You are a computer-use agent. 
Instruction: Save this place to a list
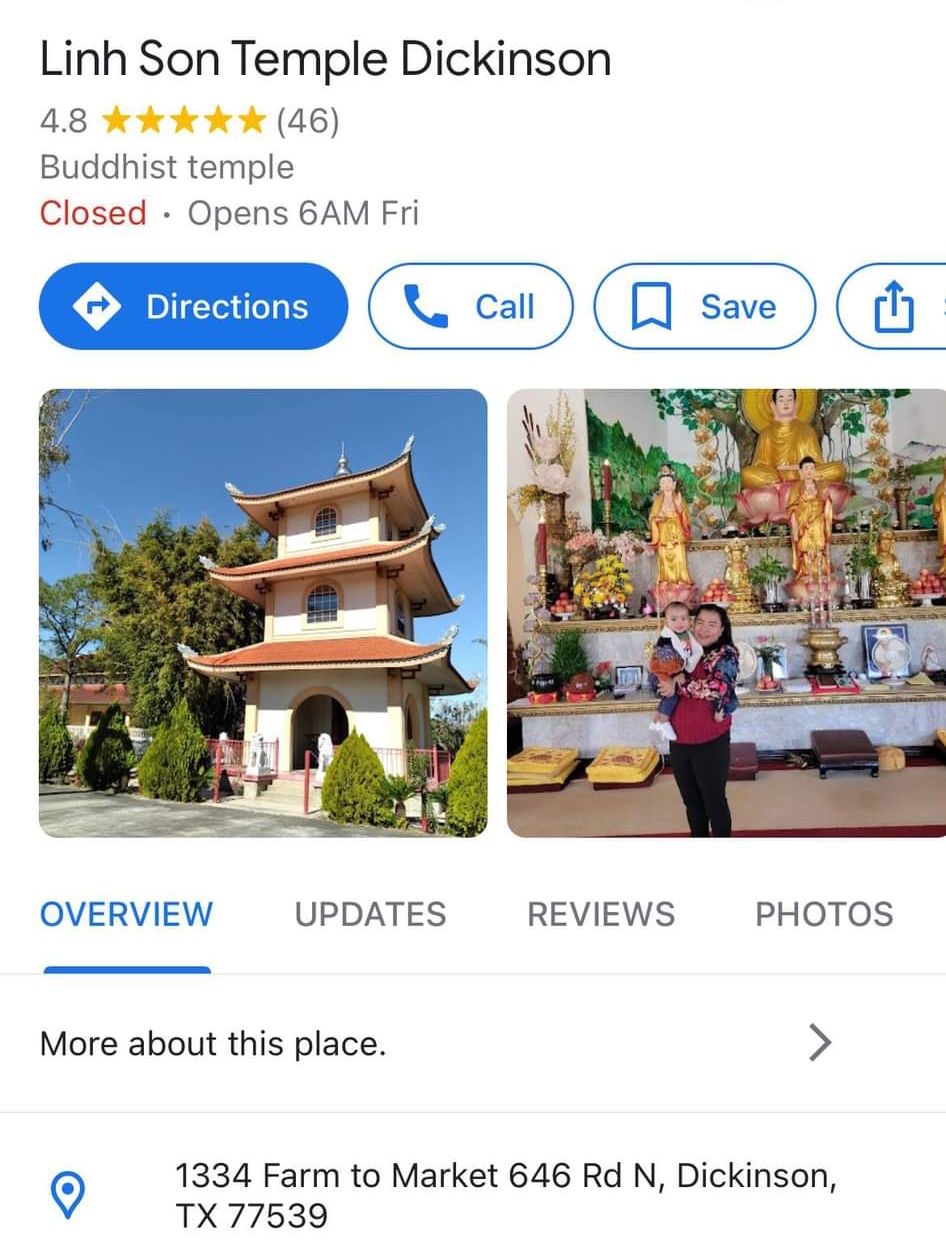point(705,307)
